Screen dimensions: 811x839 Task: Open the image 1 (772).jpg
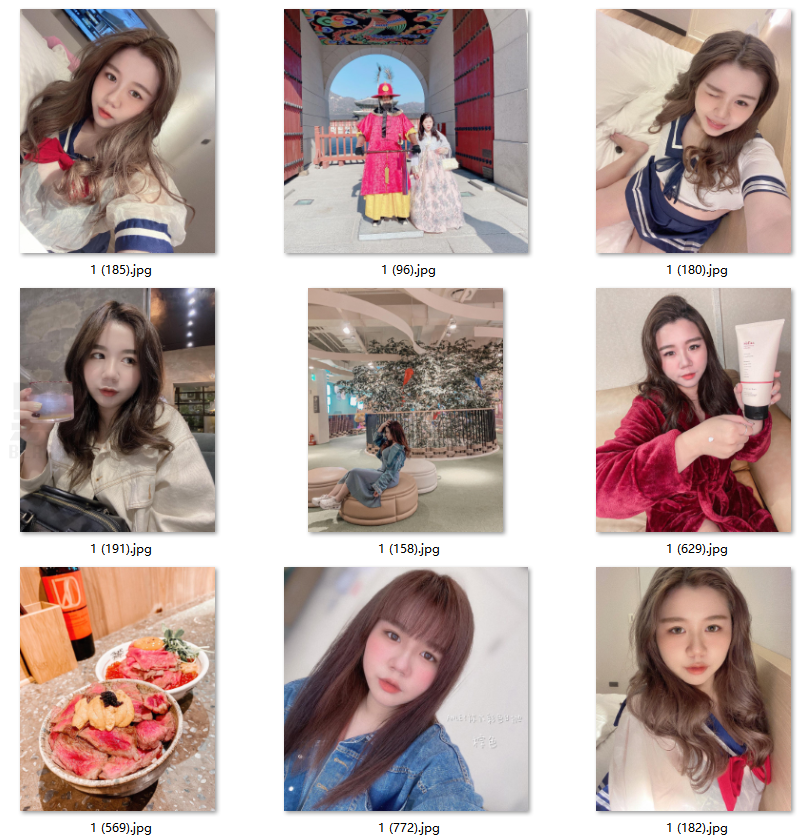coord(406,689)
